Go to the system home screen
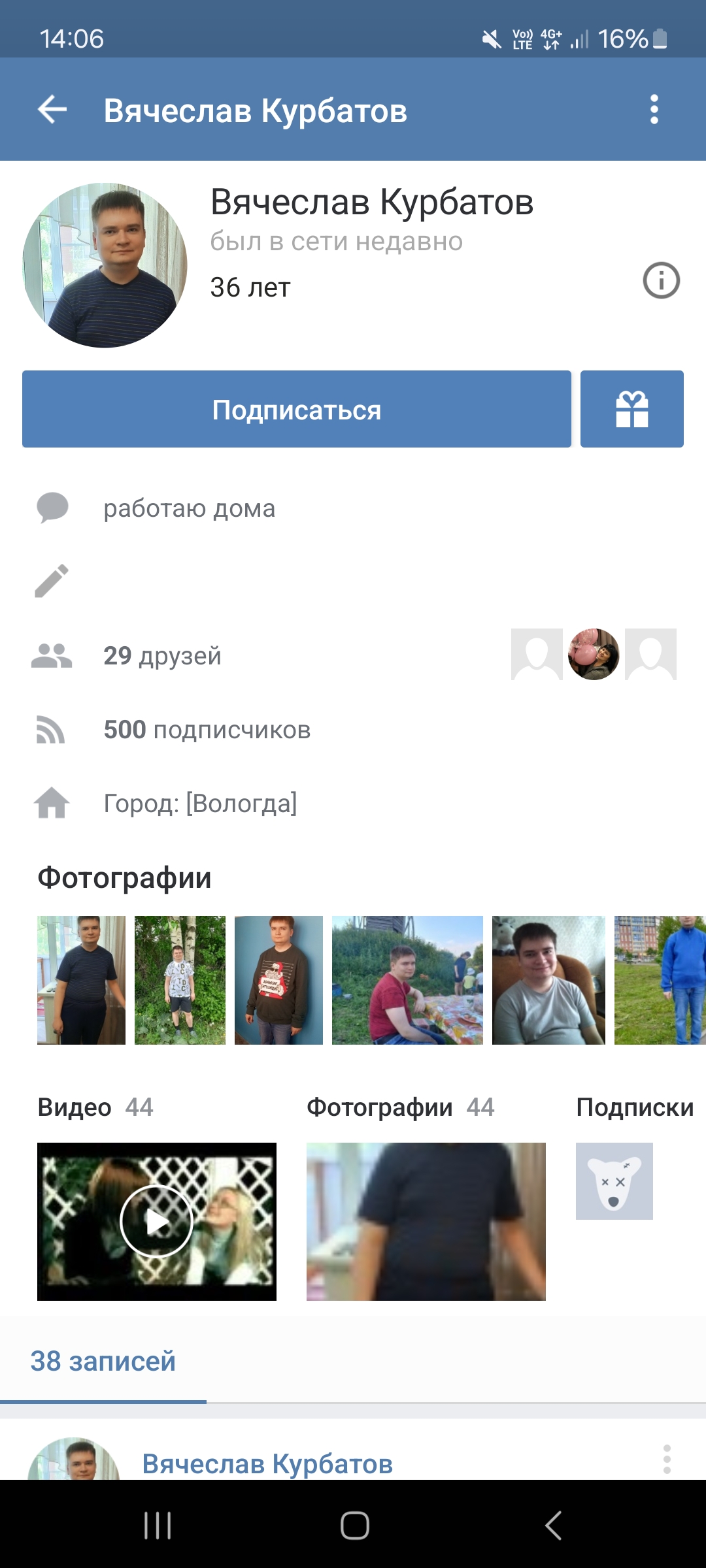The image size is (706, 1568). 354,1526
